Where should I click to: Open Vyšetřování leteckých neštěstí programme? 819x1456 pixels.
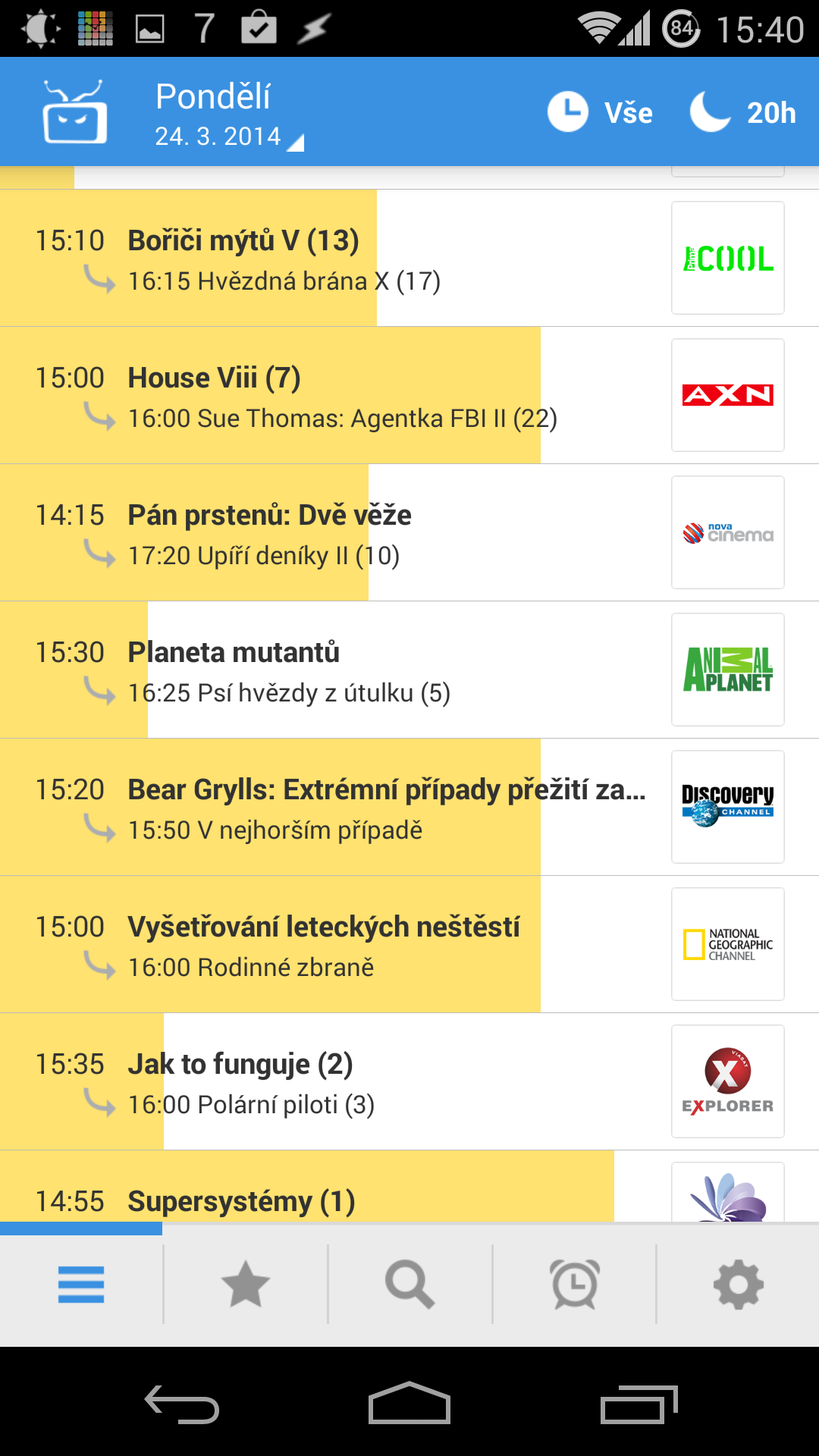click(x=409, y=944)
